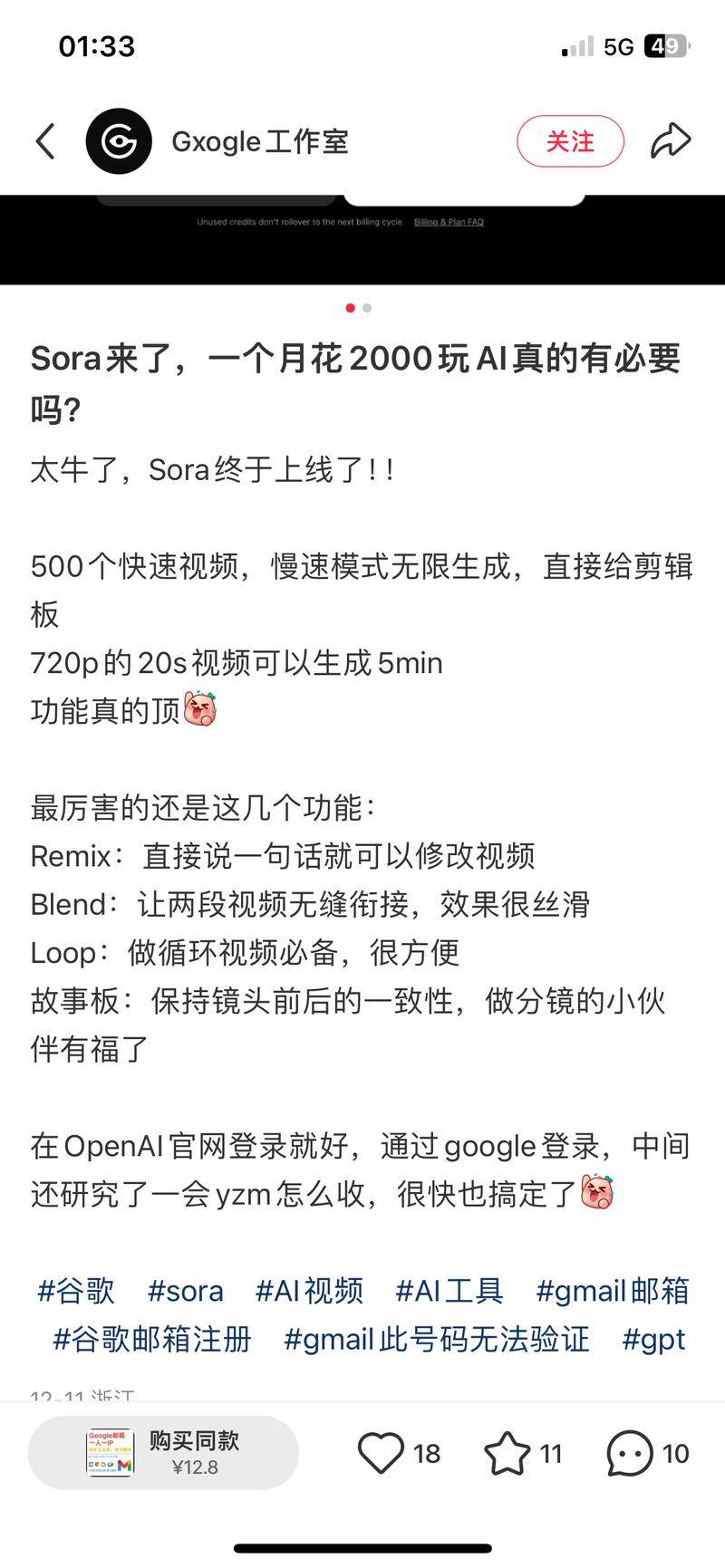
Task: Open hashtag #谷歌邮箱注册
Action: [x=152, y=1339]
